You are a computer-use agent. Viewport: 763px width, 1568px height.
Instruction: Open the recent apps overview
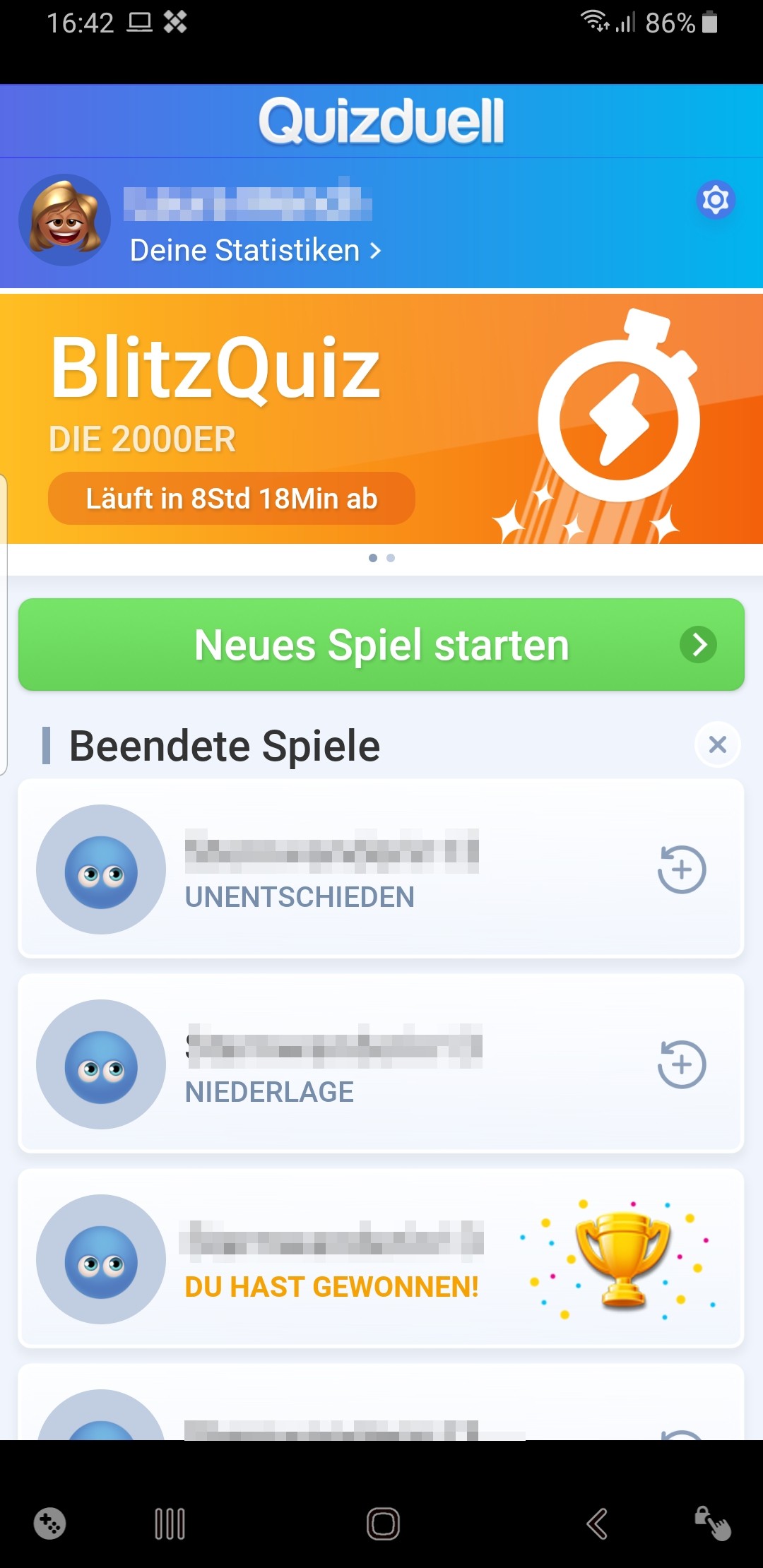point(170,1524)
